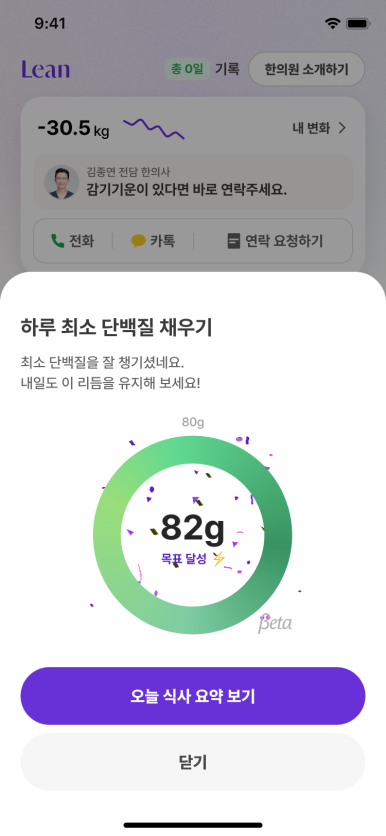This screenshot has width=386, height=836.
Task: Call the doctor via 전화
Action: tap(73, 241)
